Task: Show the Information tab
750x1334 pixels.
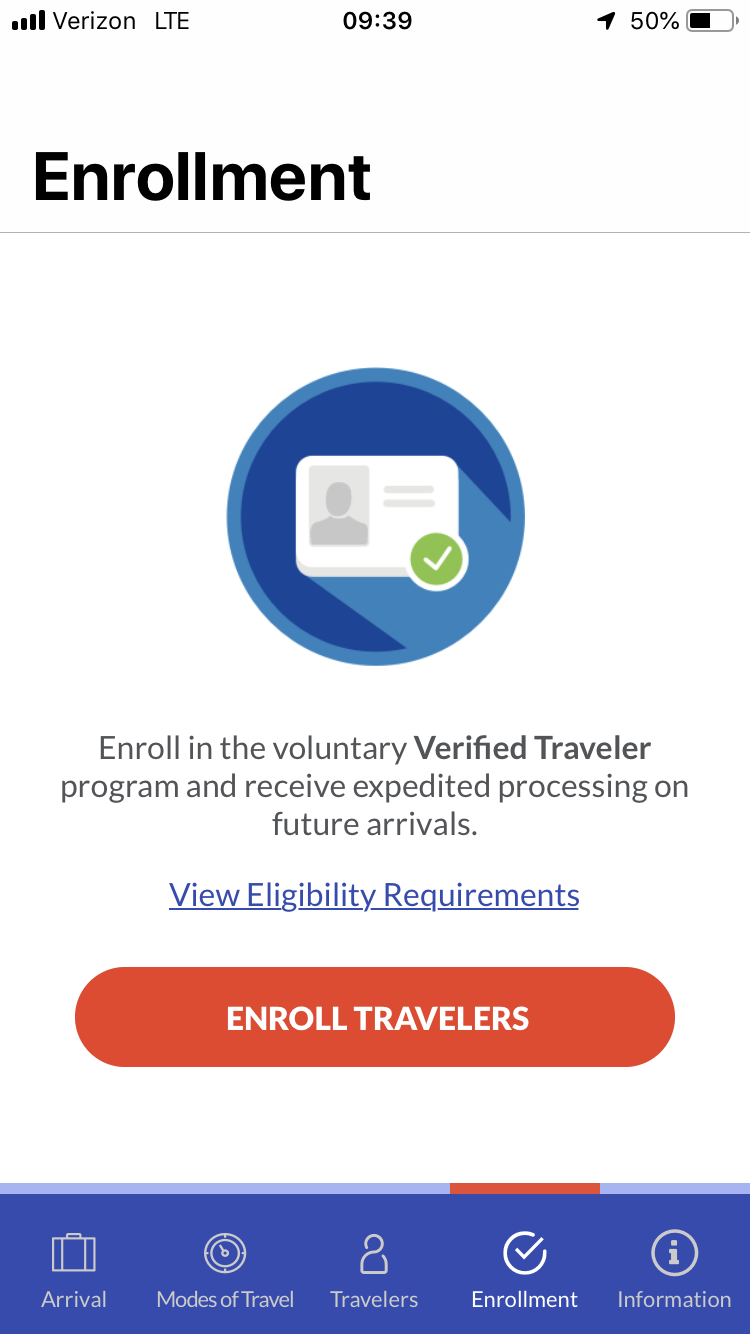Action: coord(674,1268)
